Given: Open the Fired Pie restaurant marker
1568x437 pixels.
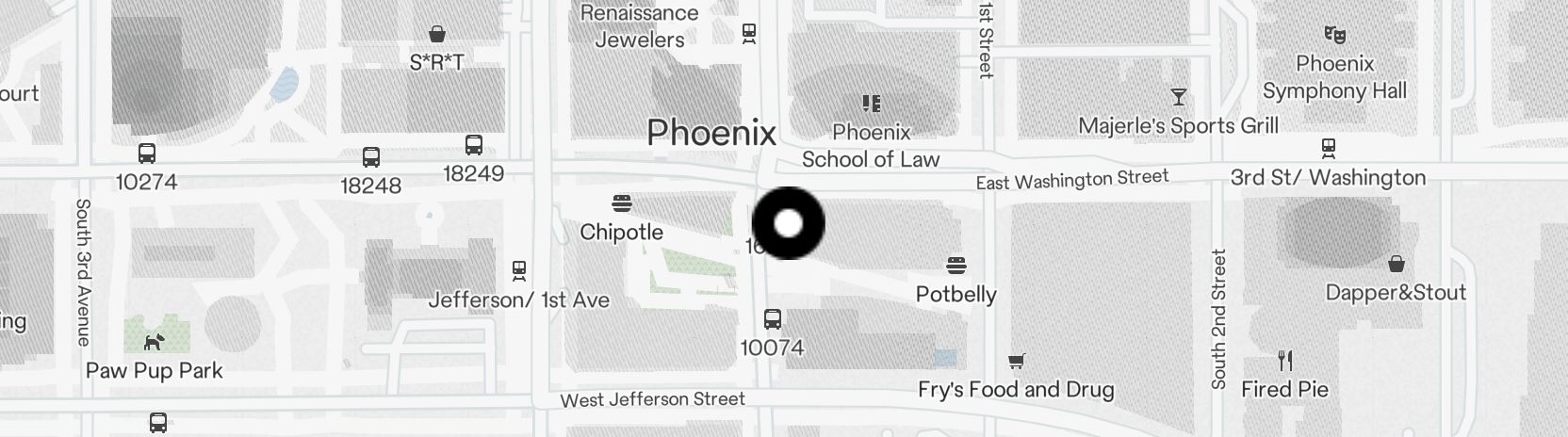Looking at the screenshot, I should tap(1285, 360).
